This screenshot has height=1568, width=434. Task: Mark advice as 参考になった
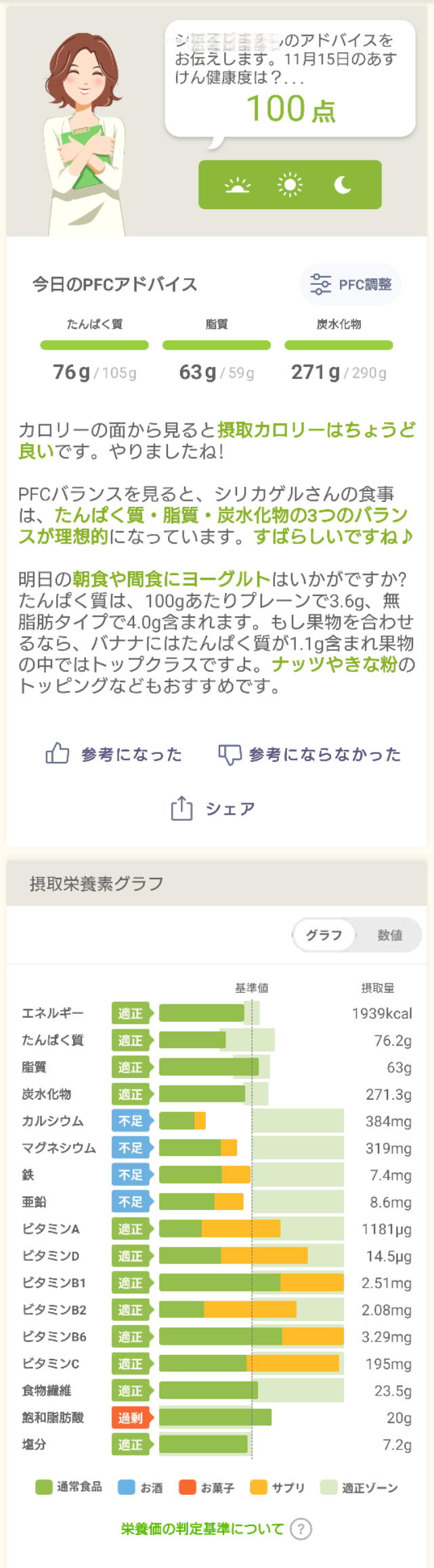[x=114, y=754]
